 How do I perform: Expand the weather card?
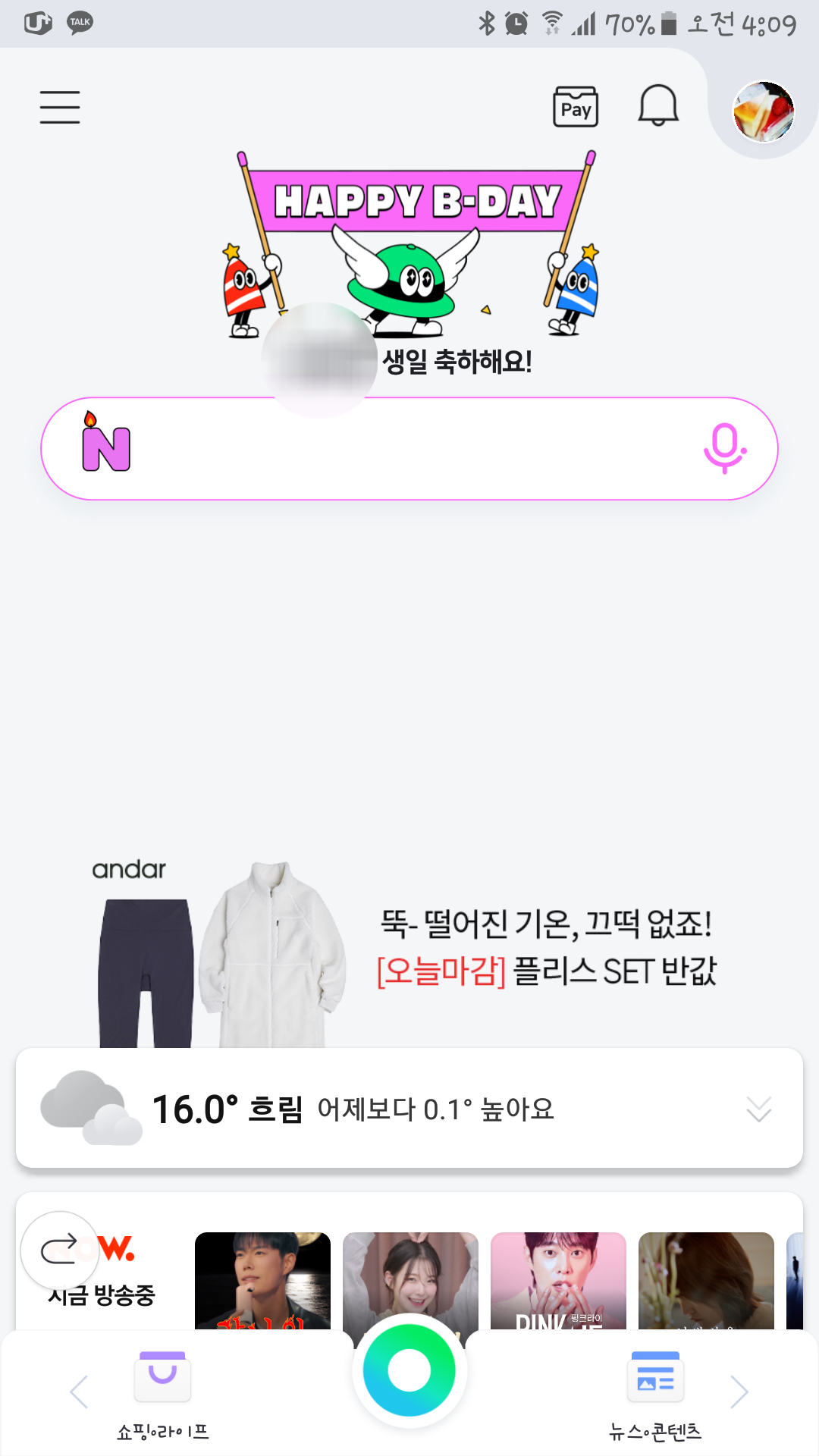click(x=758, y=1109)
